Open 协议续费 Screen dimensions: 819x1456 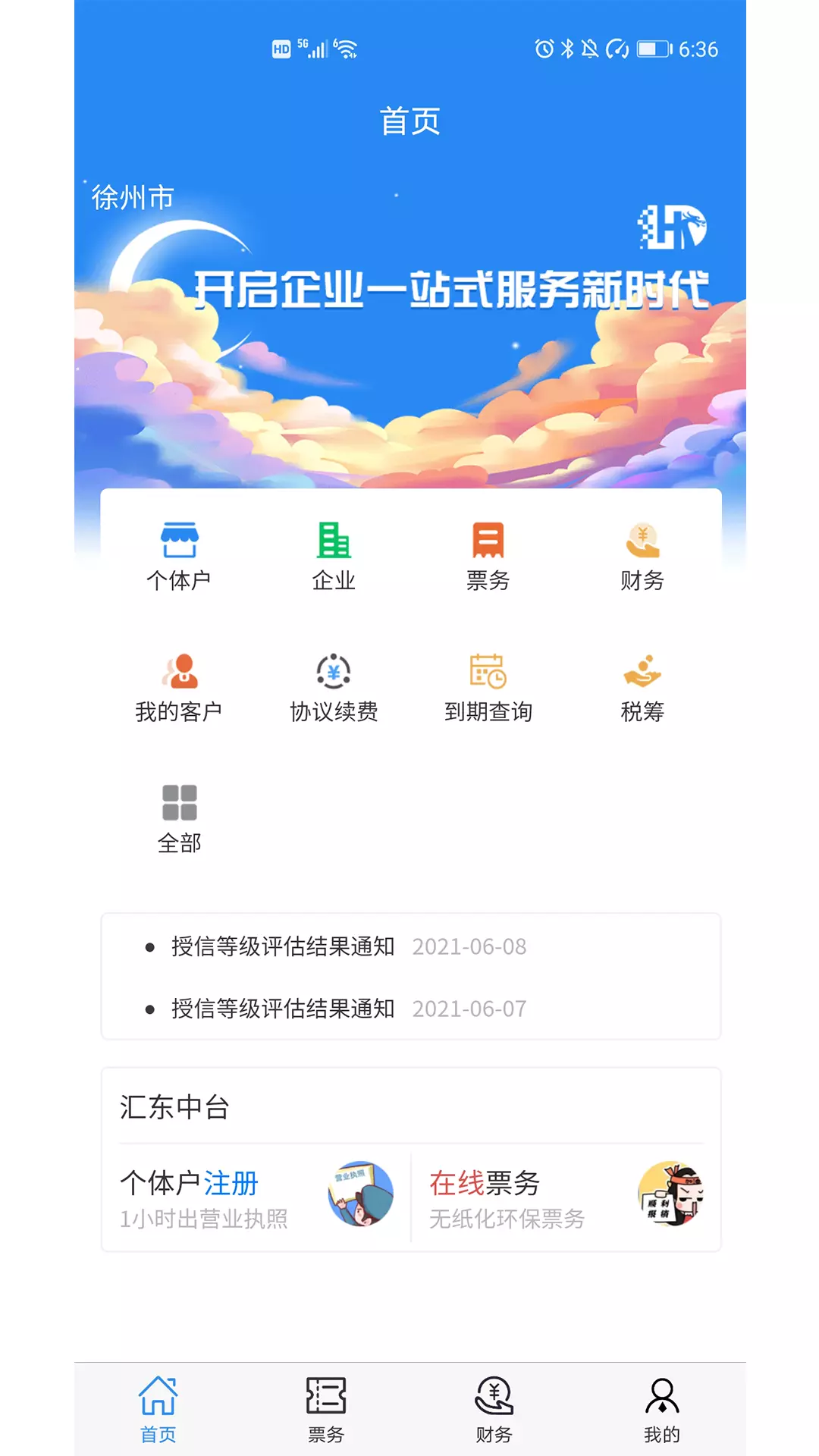334,688
